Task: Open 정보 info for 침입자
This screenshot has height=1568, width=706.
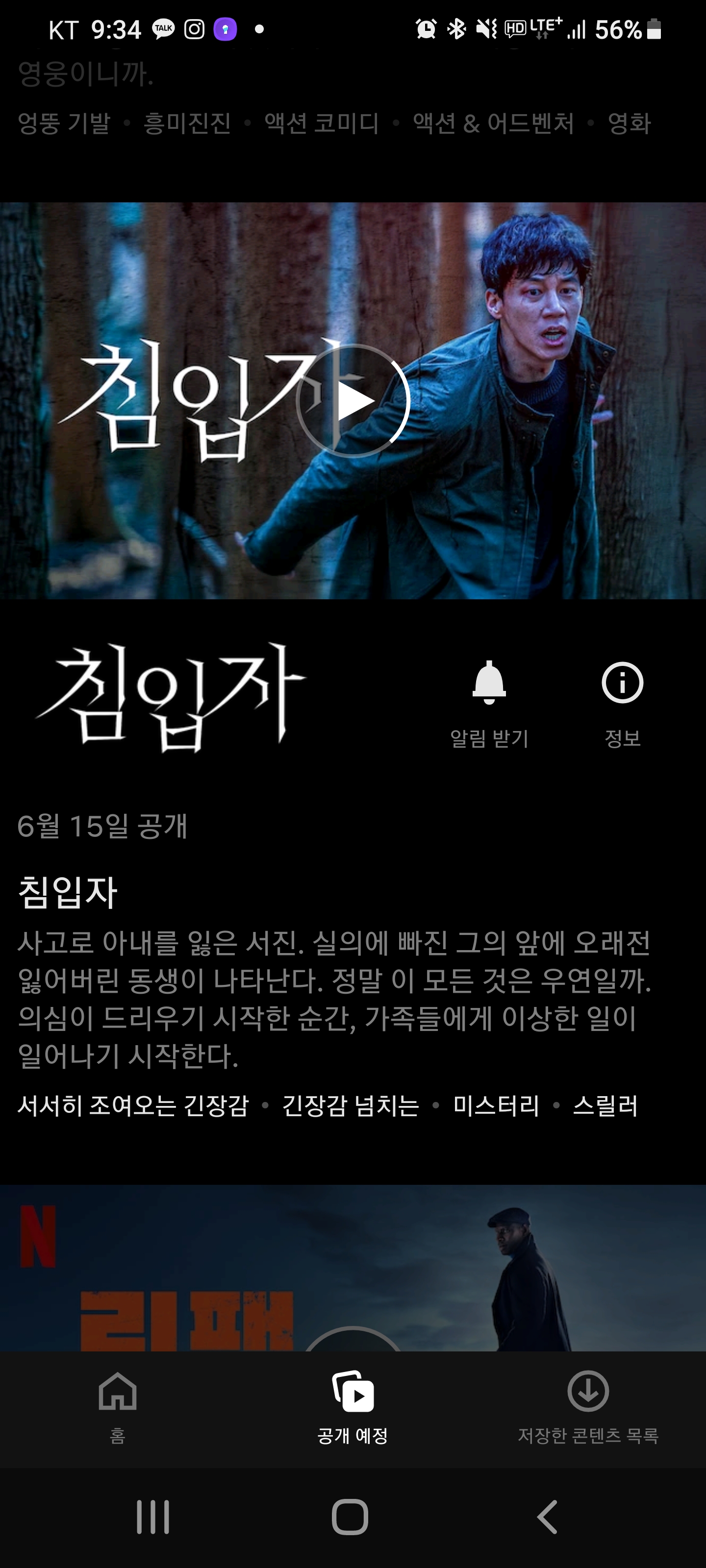Action: click(x=622, y=704)
